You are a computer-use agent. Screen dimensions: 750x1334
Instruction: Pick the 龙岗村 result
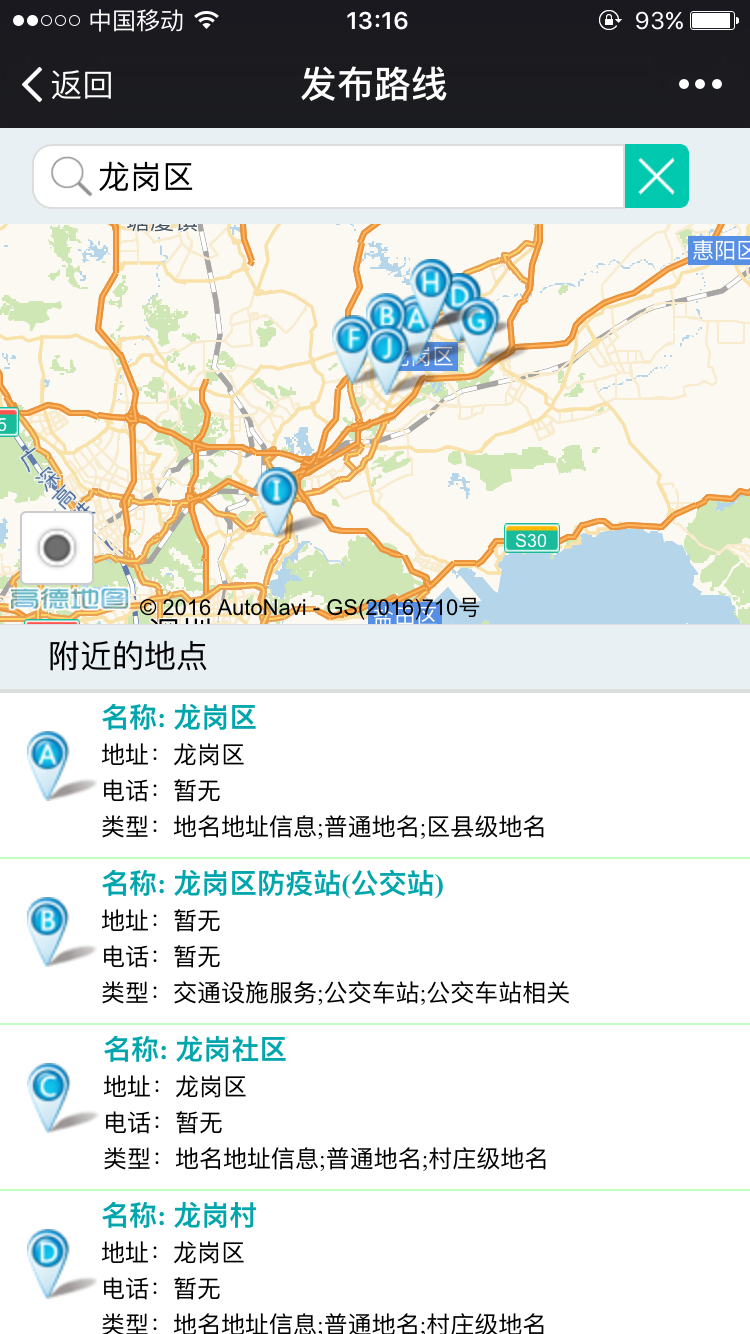point(375,1263)
